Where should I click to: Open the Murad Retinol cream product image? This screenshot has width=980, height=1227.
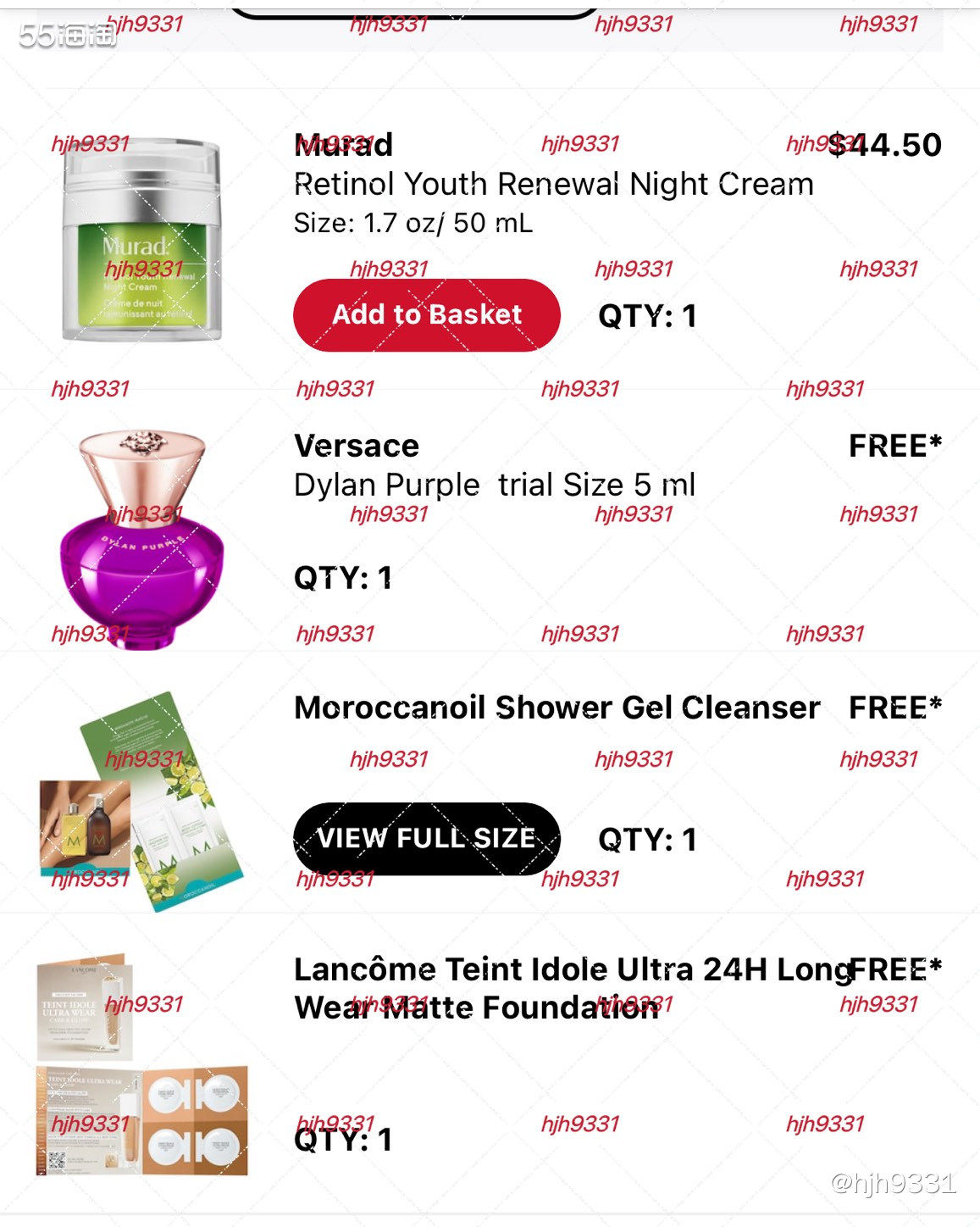[142, 242]
